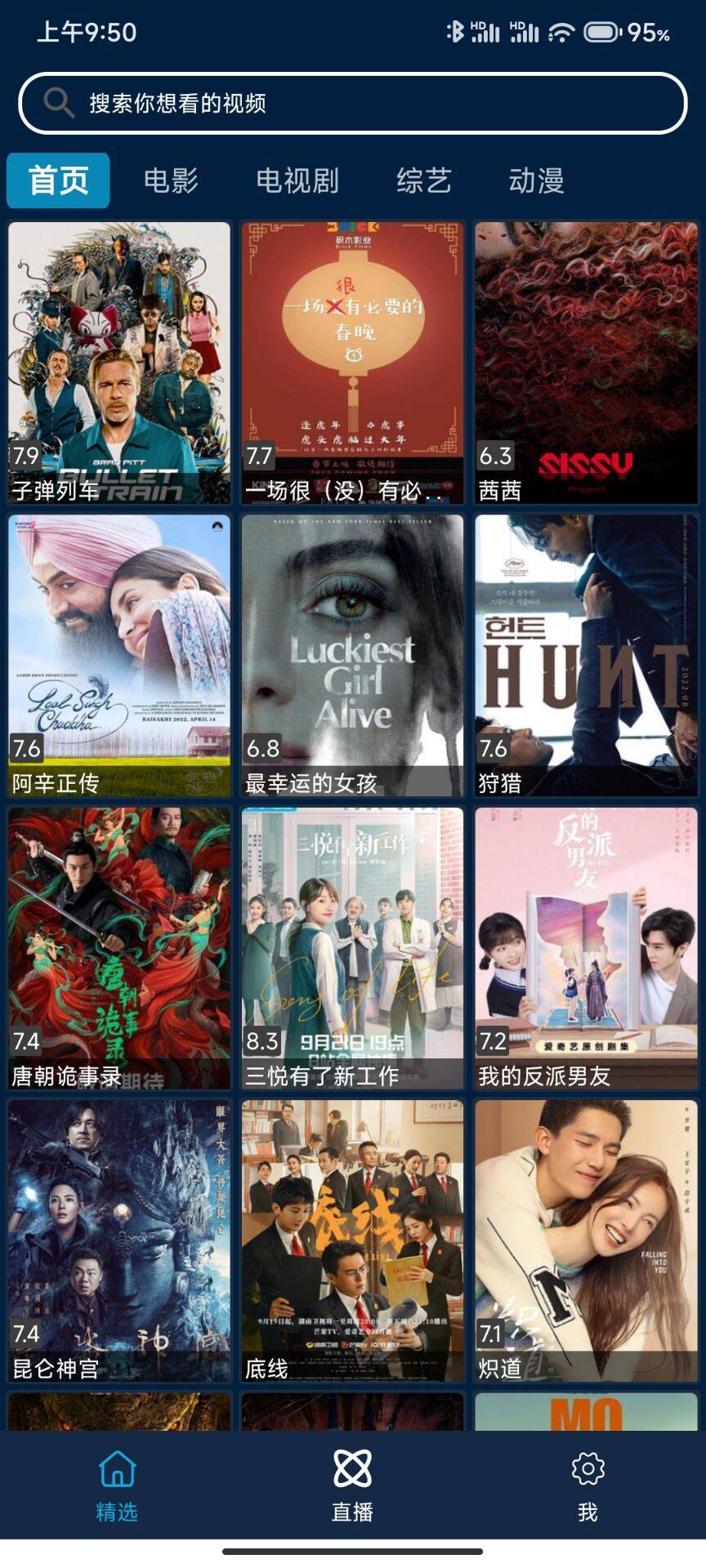The width and height of the screenshot is (706, 1568).
Task: View details for 阿辛正传
Action: pos(119,655)
